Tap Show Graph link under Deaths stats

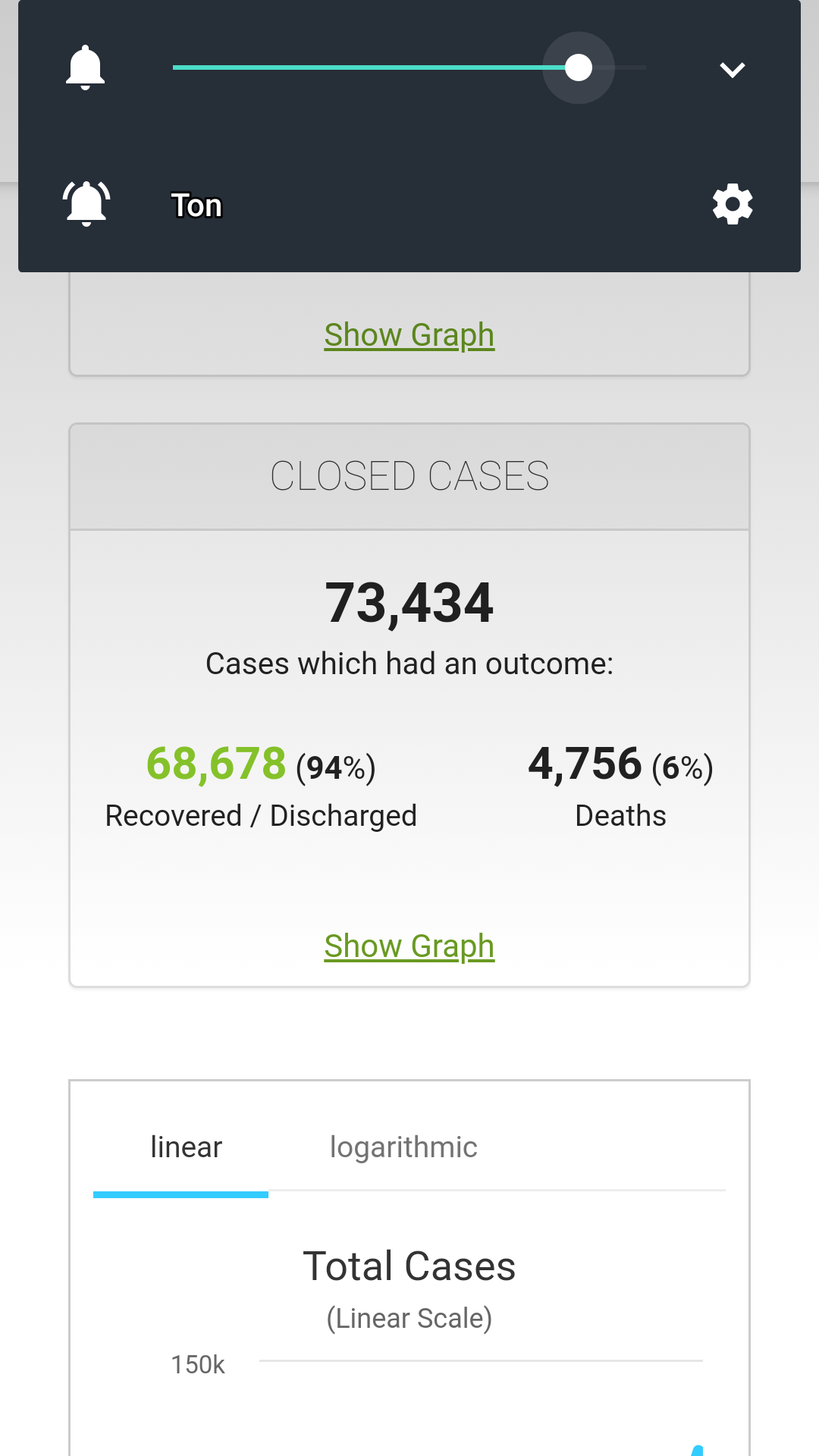(409, 946)
